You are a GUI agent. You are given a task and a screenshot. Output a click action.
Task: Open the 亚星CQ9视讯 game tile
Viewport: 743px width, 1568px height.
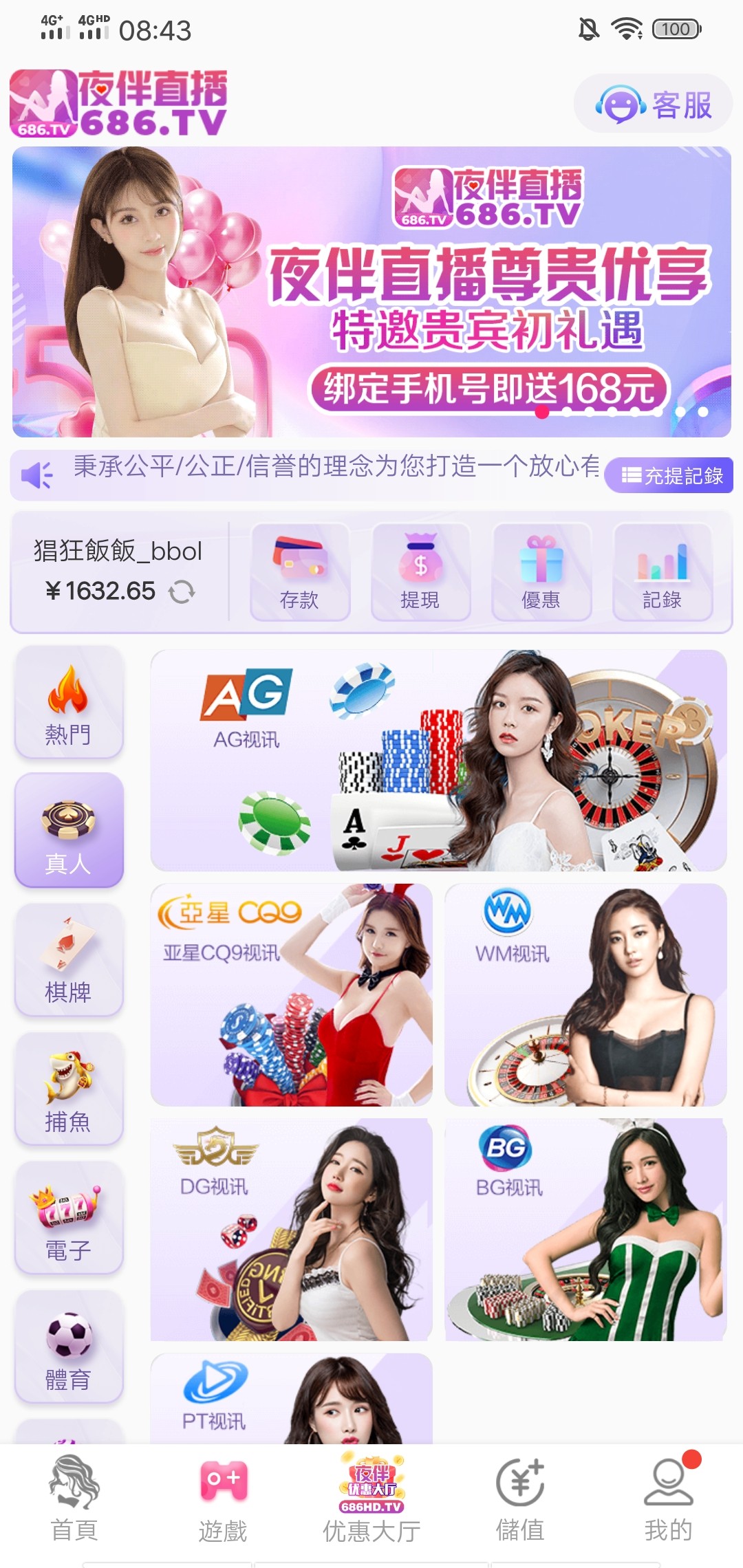[291, 995]
